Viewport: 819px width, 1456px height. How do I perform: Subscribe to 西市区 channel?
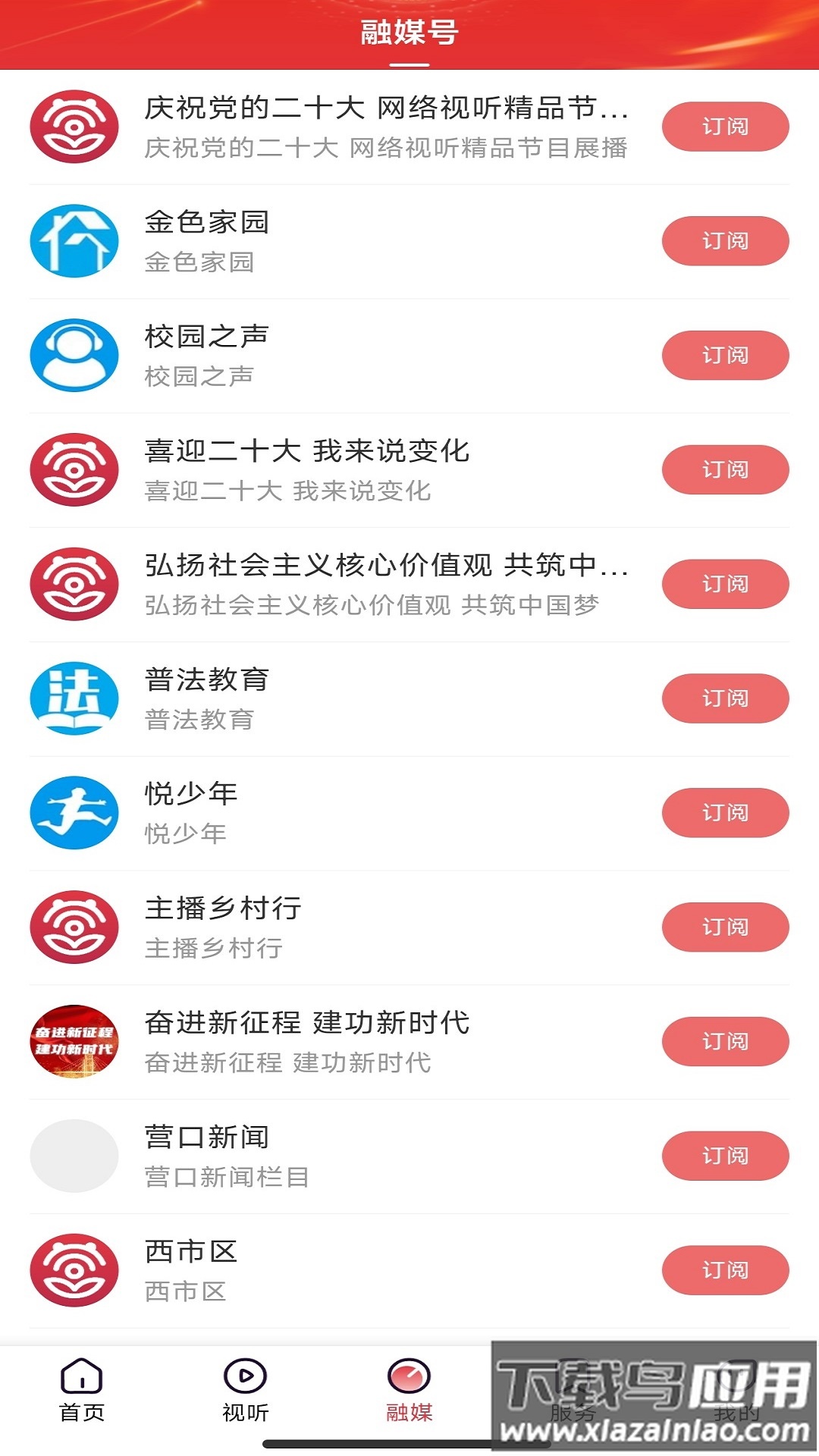tap(724, 1270)
